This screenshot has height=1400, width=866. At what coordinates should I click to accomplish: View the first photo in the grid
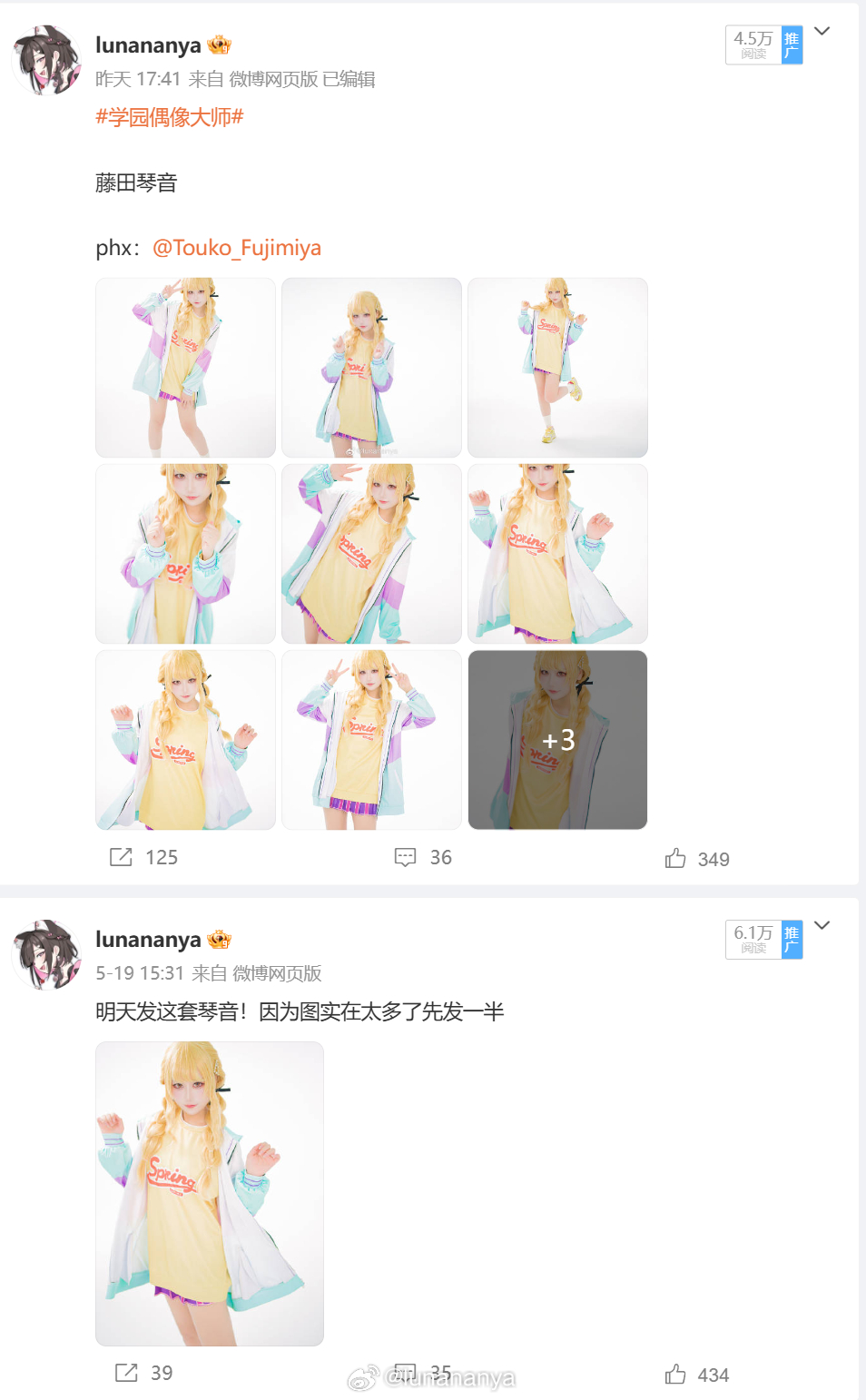click(185, 368)
